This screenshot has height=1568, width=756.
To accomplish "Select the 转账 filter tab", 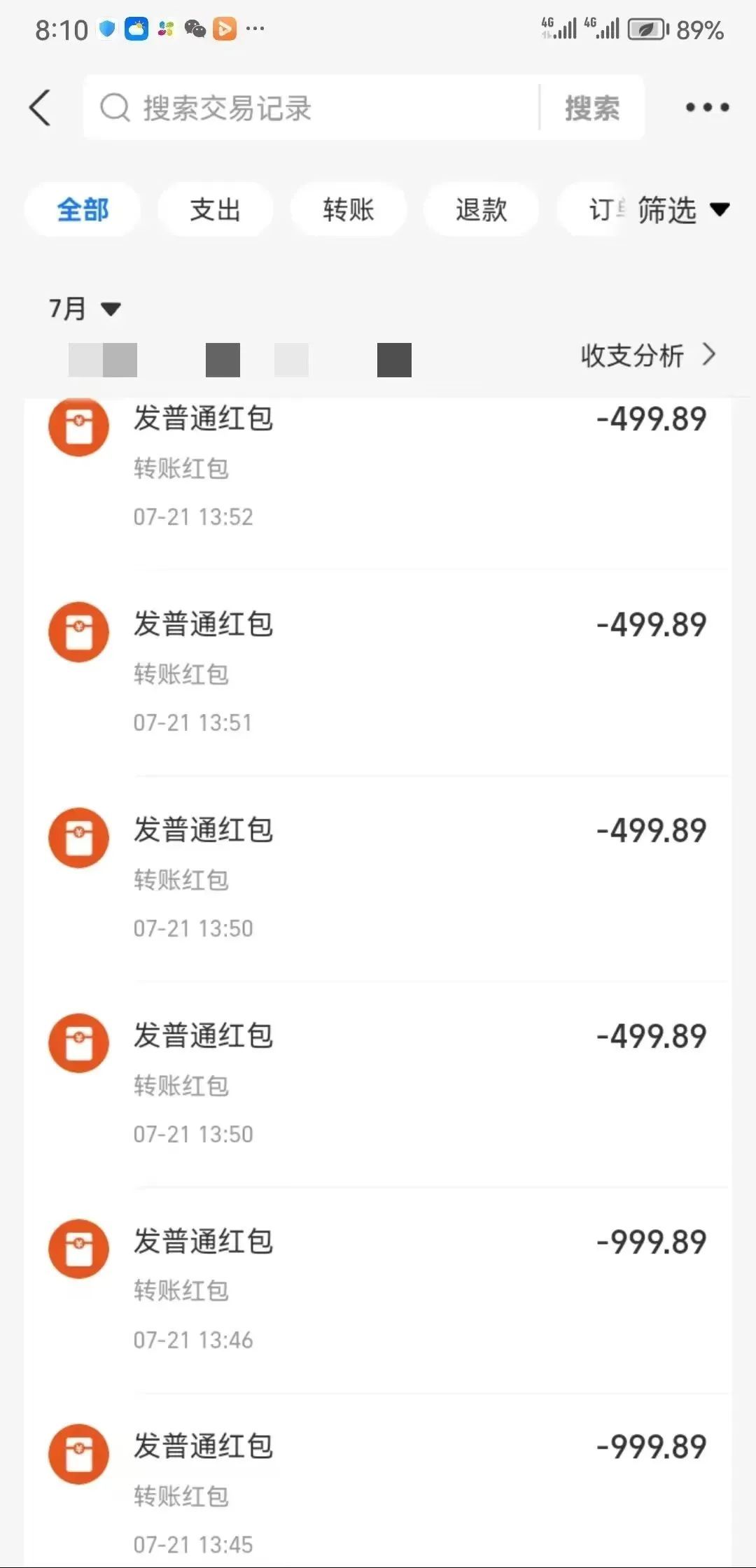I will pos(348,209).
